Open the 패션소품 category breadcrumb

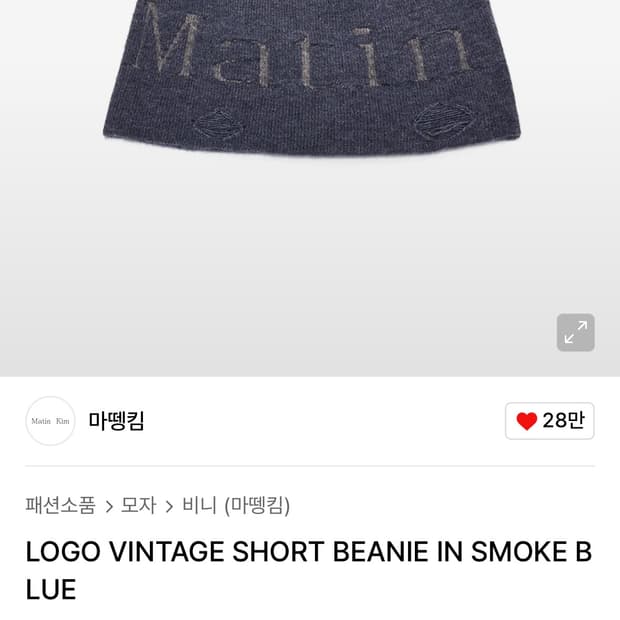point(60,505)
